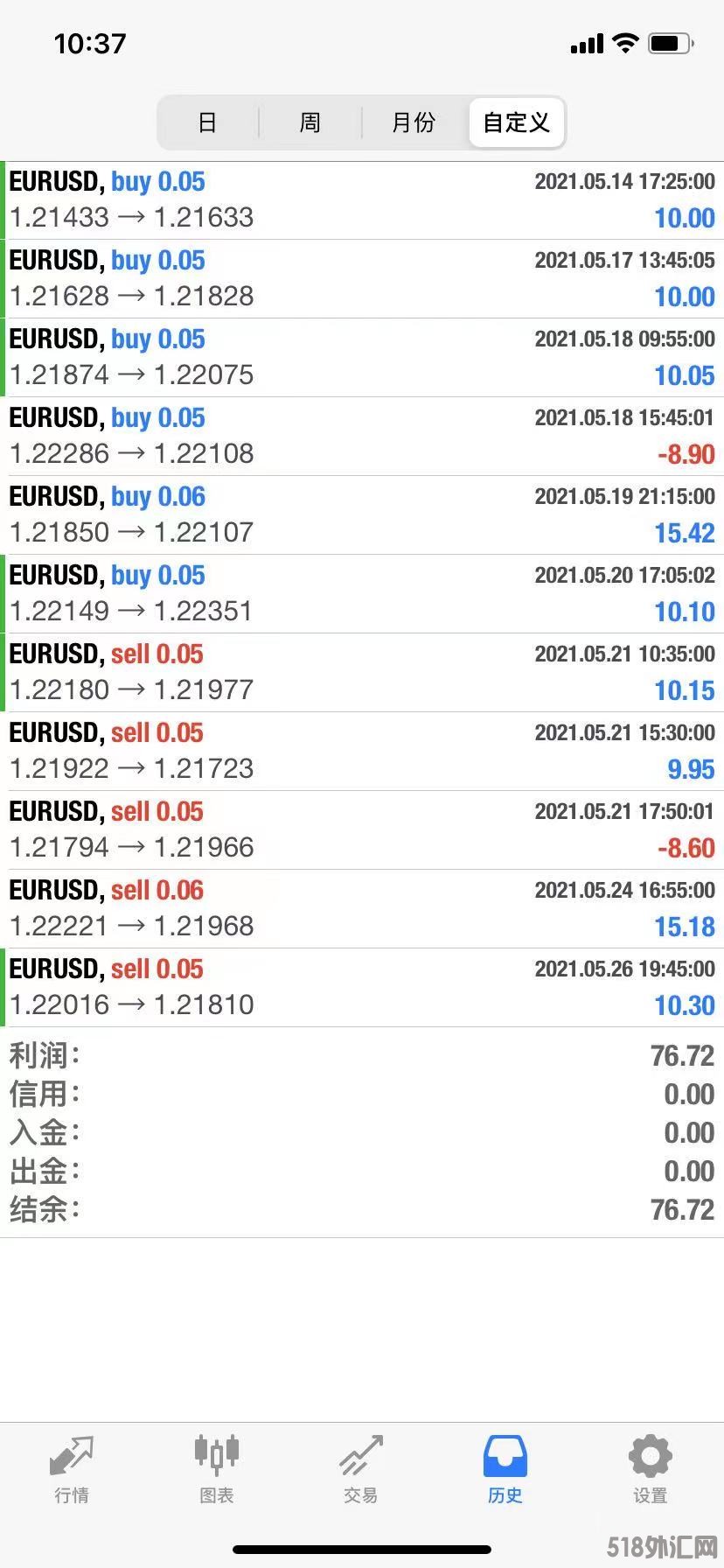The image size is (724, 1568).
Task: Select the 自定义 custom period
Action: (517, 122)
